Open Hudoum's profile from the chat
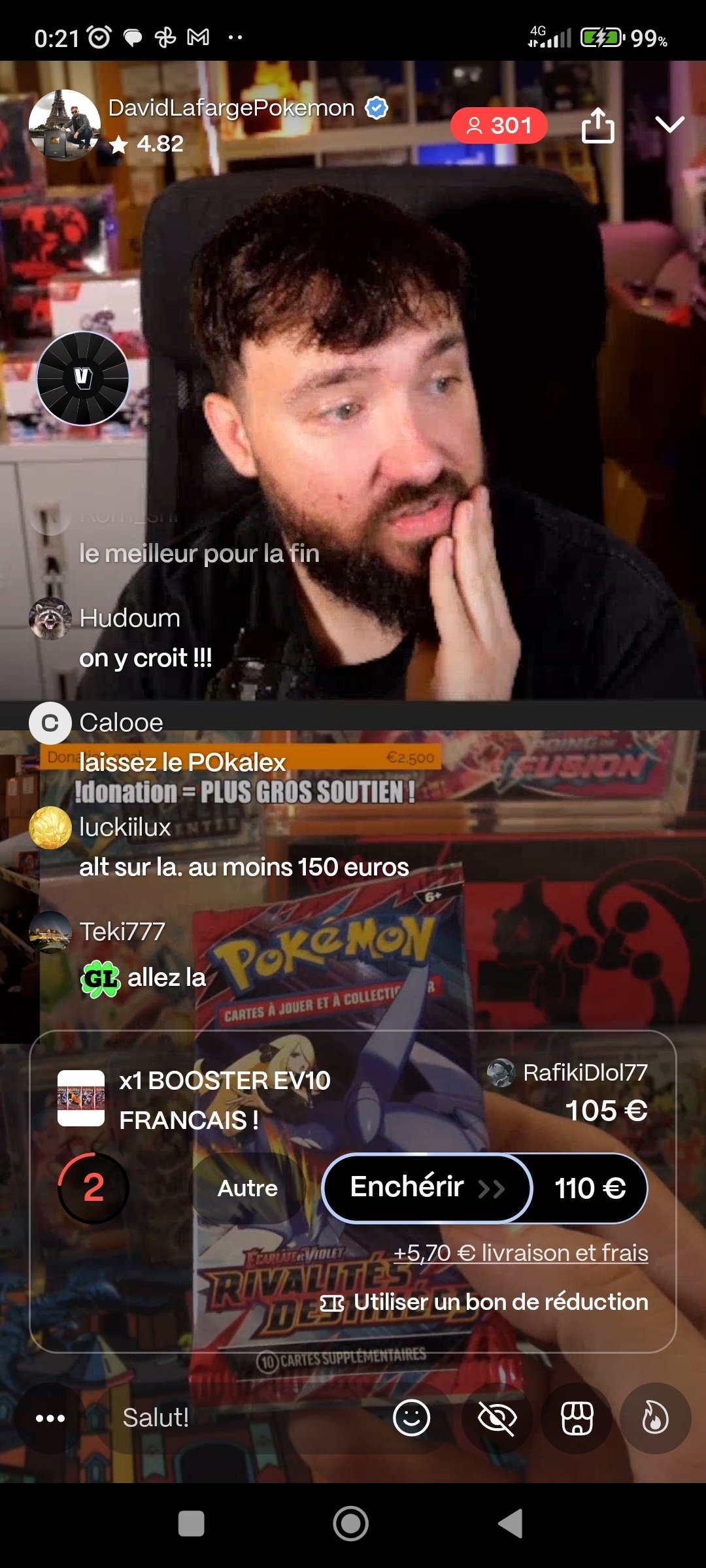This screenshot has height=1568, width=706. pyautogui.click(x=50, y=618)
